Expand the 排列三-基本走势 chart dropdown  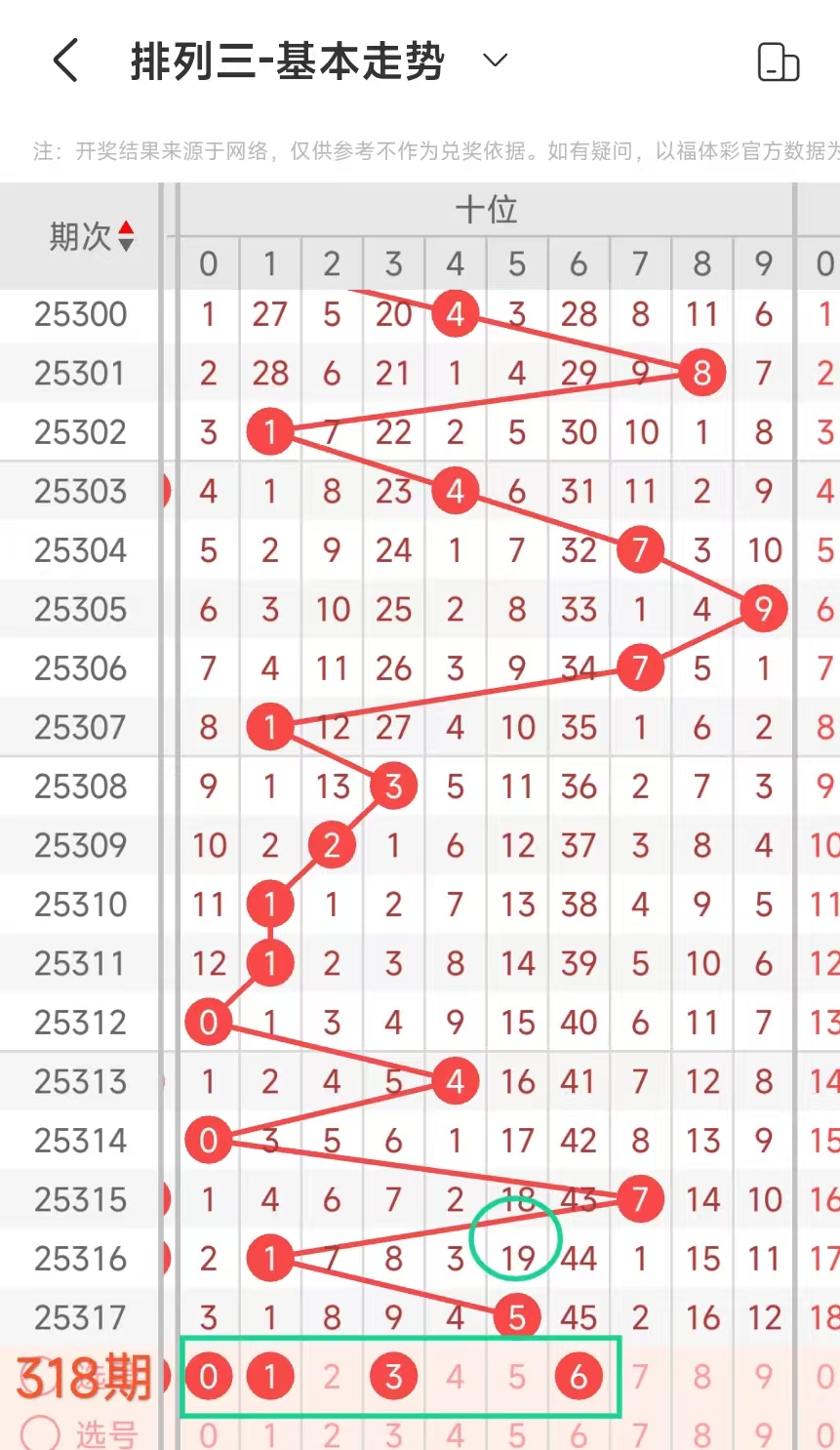click(x=496, y=60)
